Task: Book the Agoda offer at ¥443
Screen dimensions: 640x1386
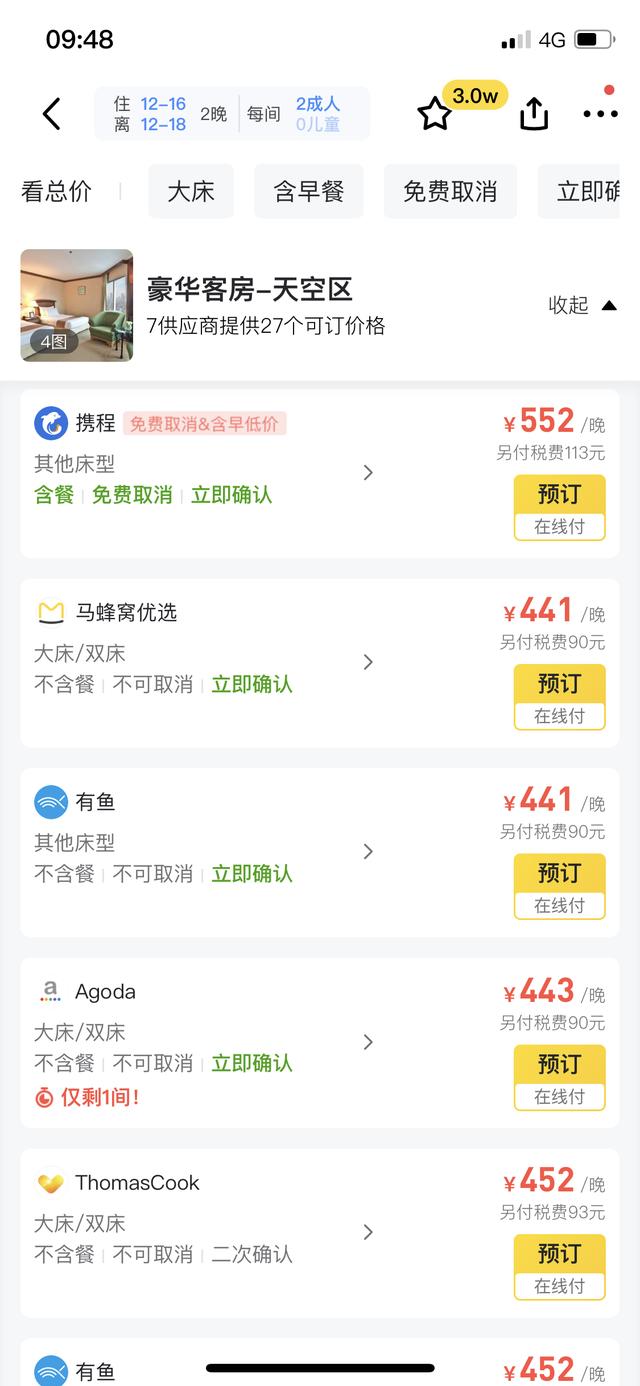Action: pyautogui.click(x=559, y=1077)
